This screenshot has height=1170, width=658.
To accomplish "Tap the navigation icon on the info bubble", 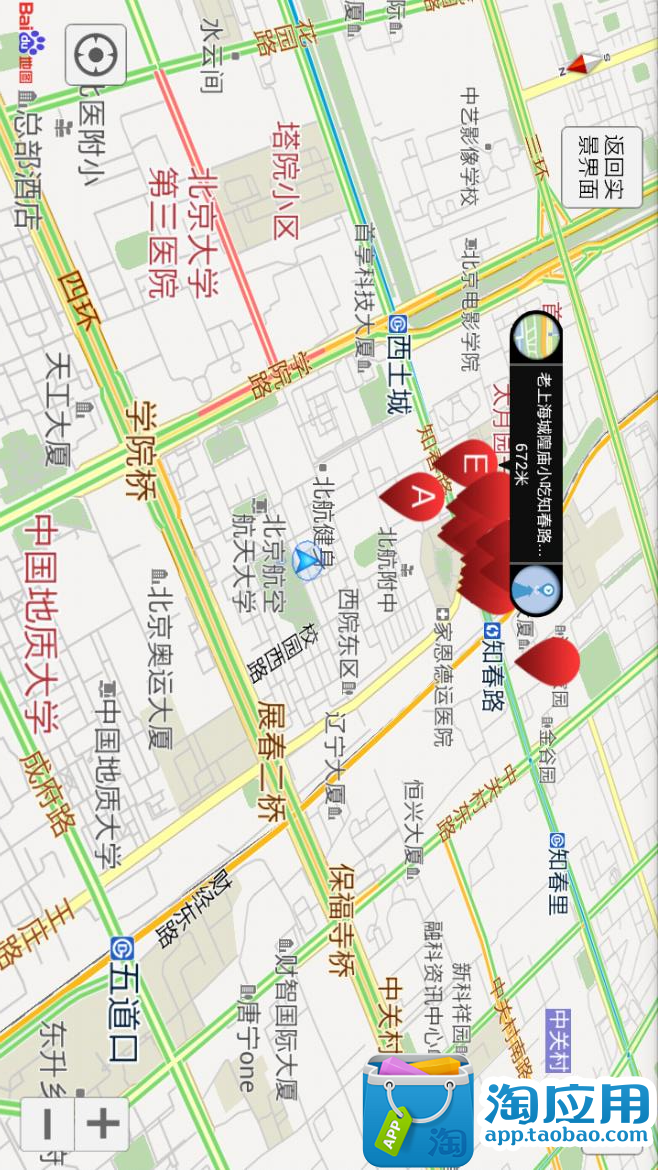I will [536, 590].
